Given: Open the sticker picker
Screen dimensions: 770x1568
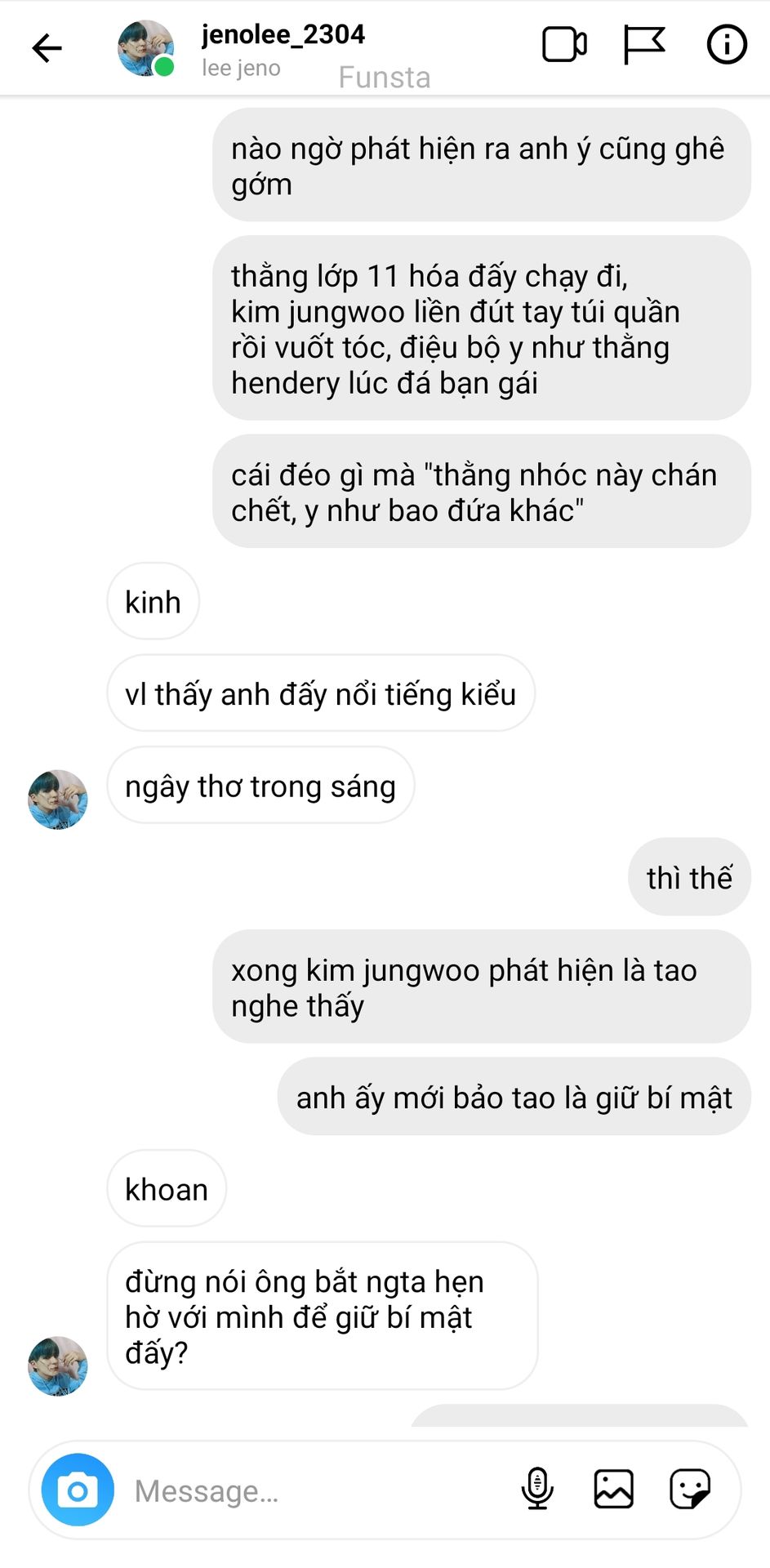Looking at the screenshot, I should (690, 1489).
